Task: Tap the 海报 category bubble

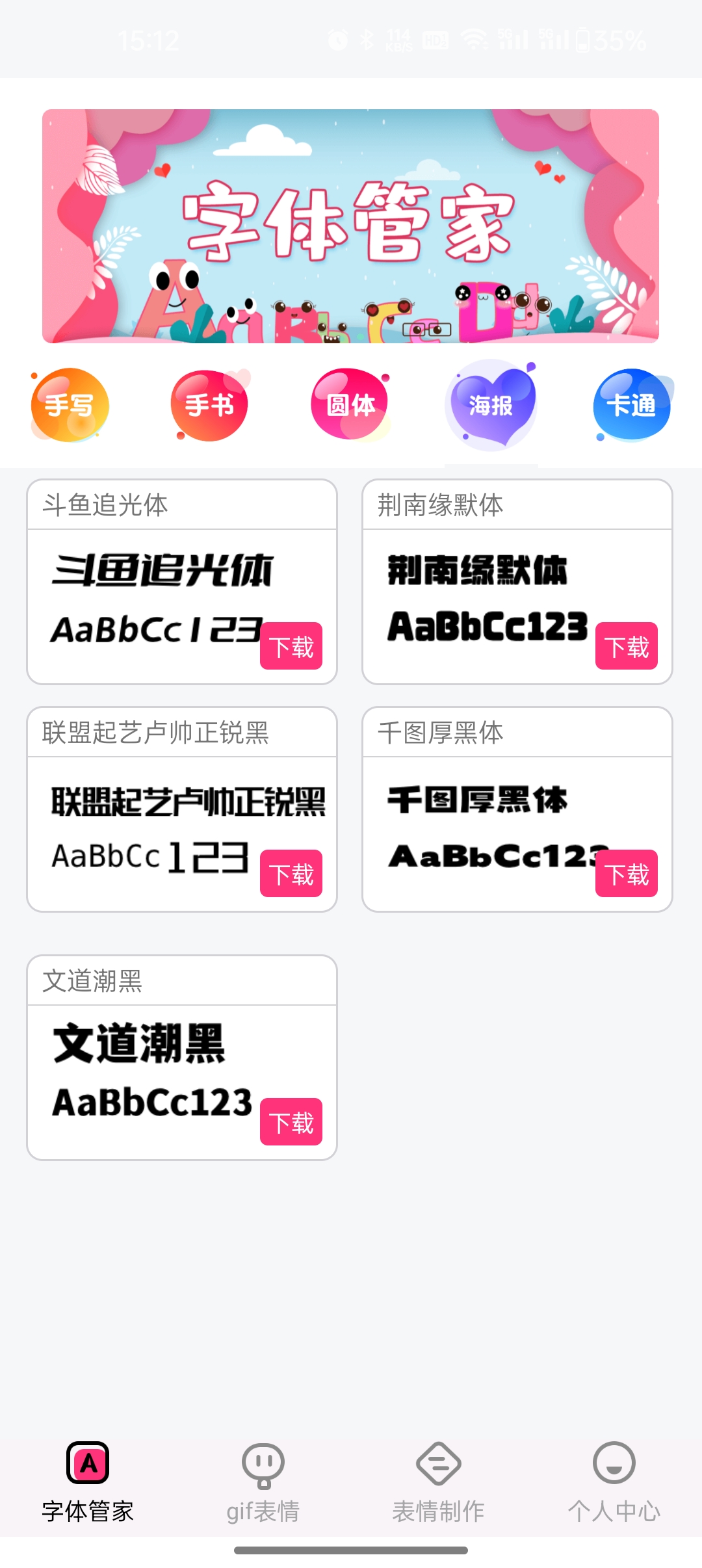Action: point(491,406)
